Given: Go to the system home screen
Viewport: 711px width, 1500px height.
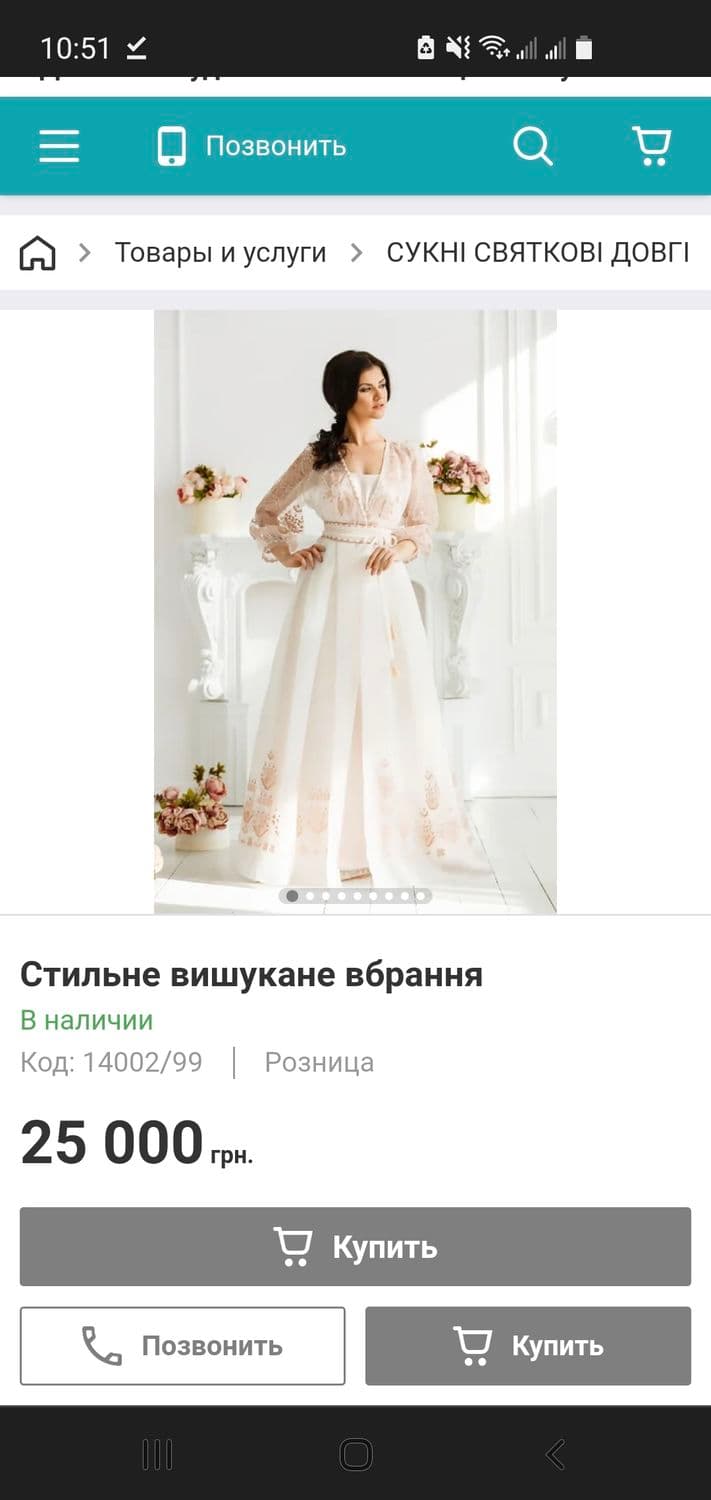Looking at the screenshot, I should click(356, 1454).
